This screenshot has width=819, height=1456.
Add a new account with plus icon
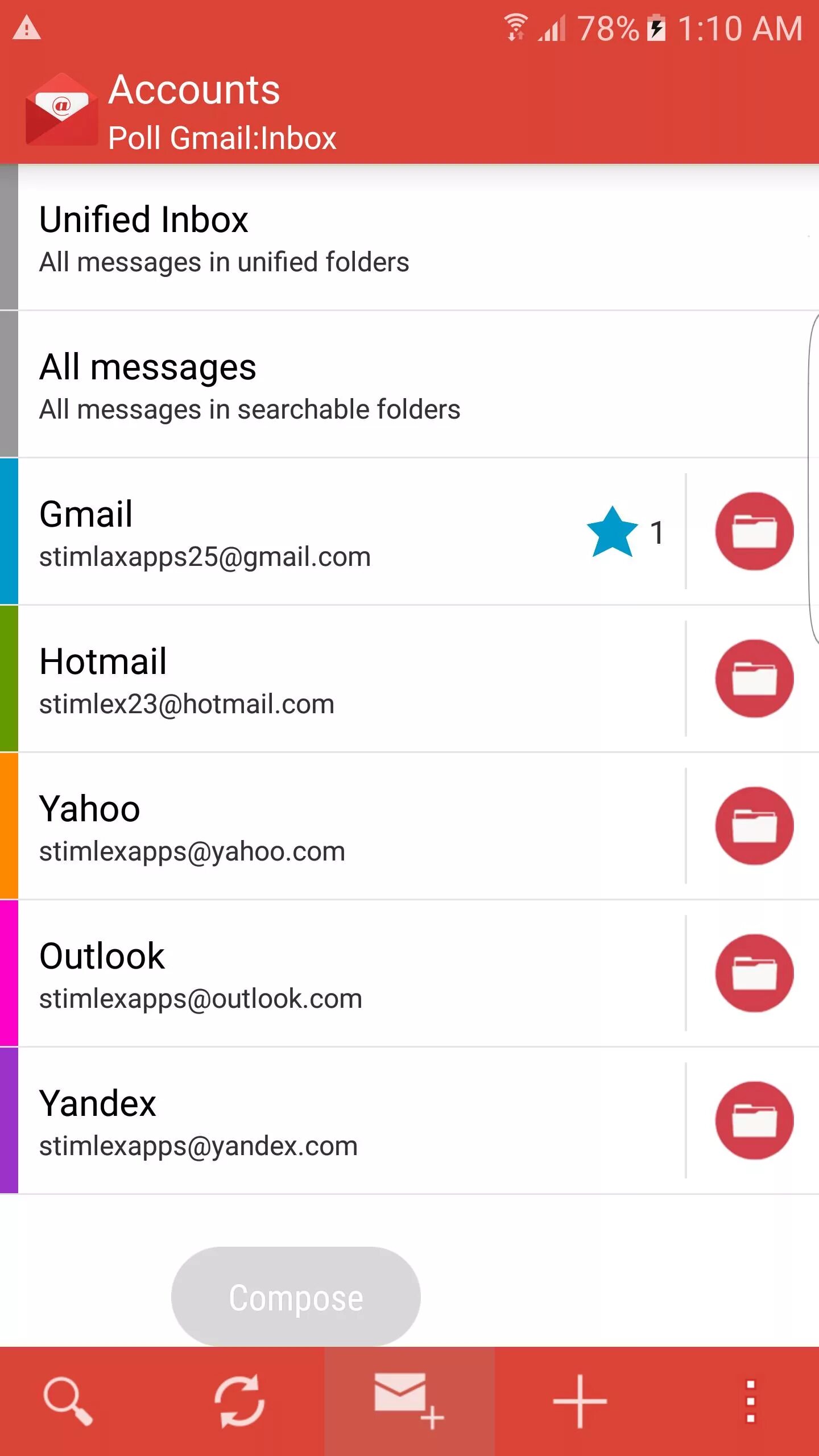tap(580, 1401)
